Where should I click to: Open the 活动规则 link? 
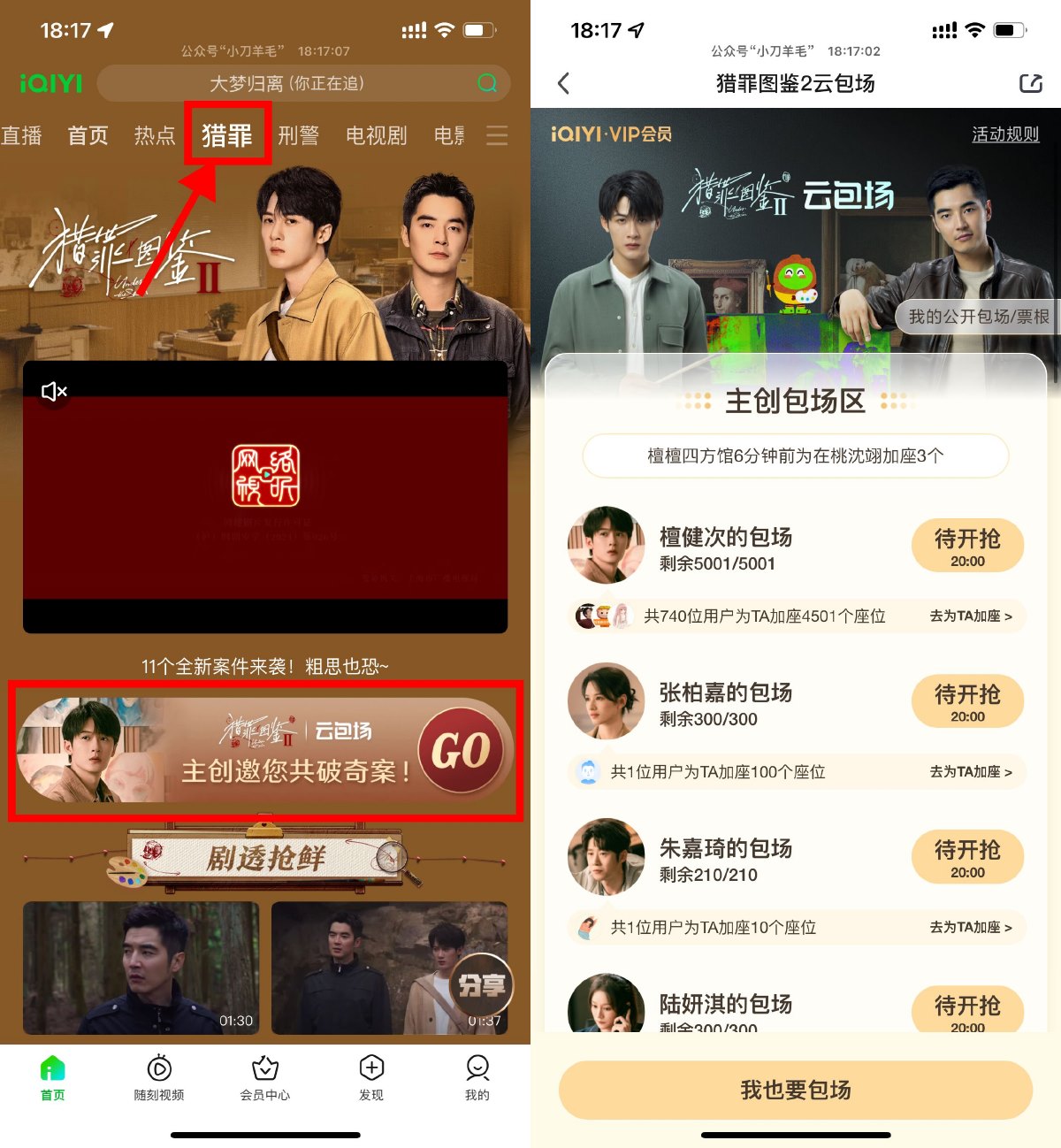(x=1005, y=134)
